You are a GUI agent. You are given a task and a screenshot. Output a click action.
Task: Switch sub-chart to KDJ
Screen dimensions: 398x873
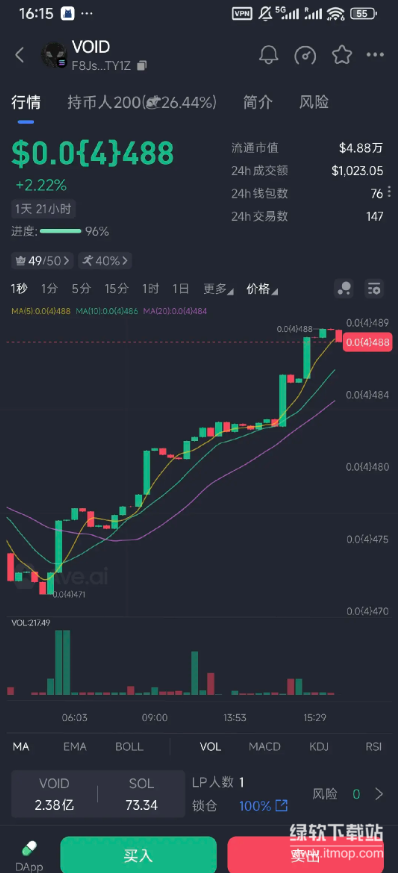pyautogui.click(x=320, y=747)
